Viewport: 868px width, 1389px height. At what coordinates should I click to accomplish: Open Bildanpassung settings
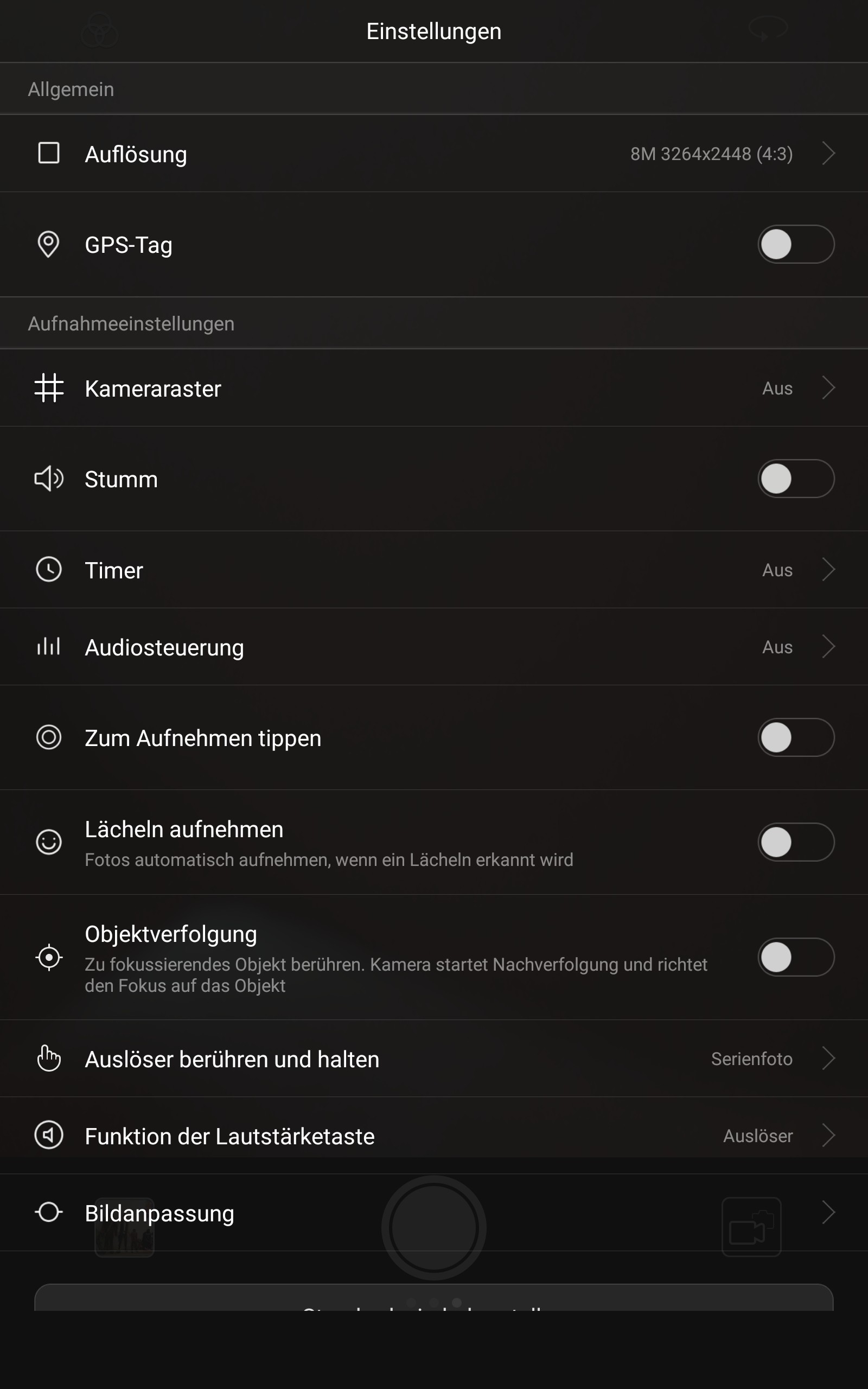(434, 1213)
